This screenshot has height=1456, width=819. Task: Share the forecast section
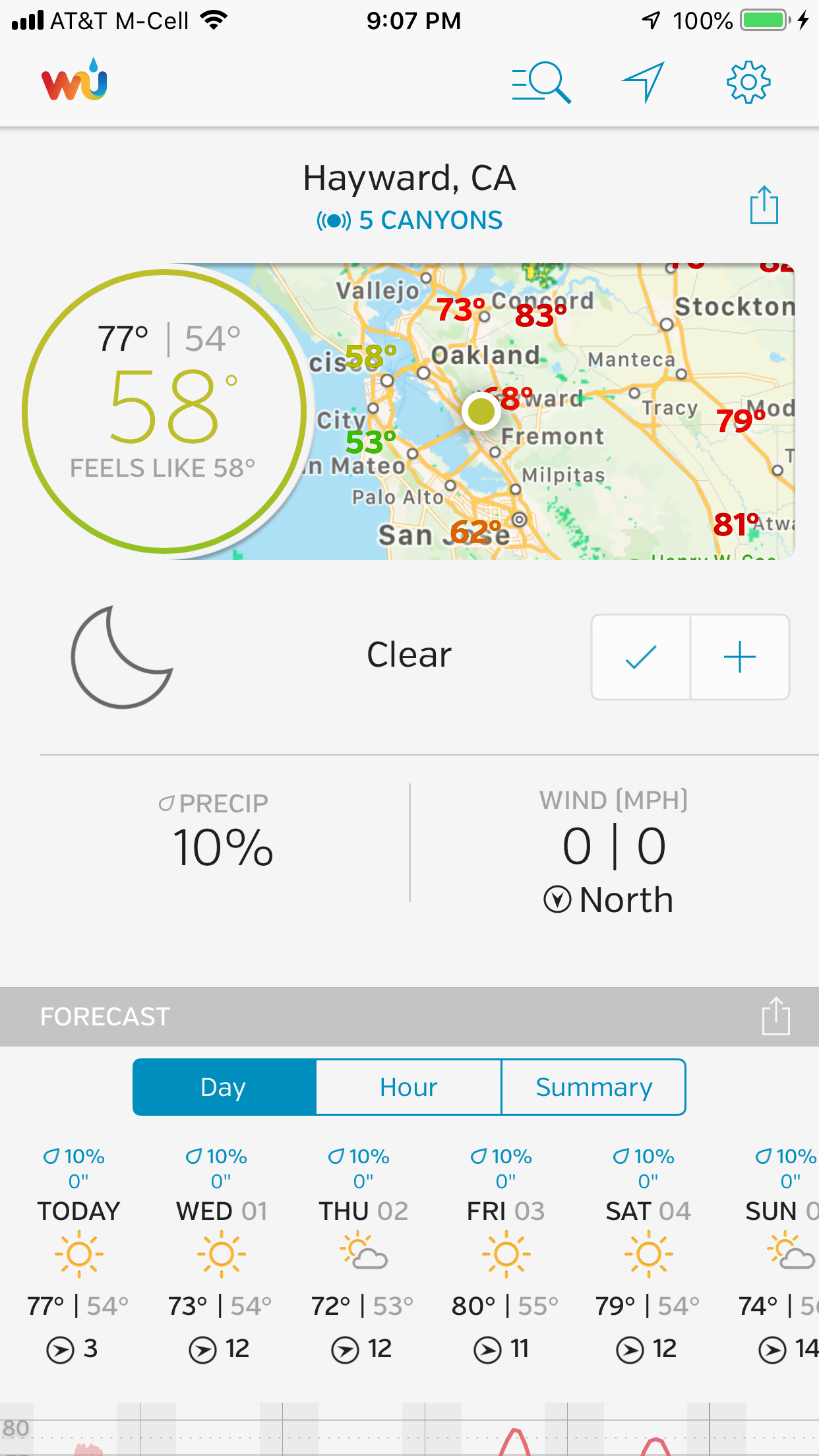click(776, 1016)
